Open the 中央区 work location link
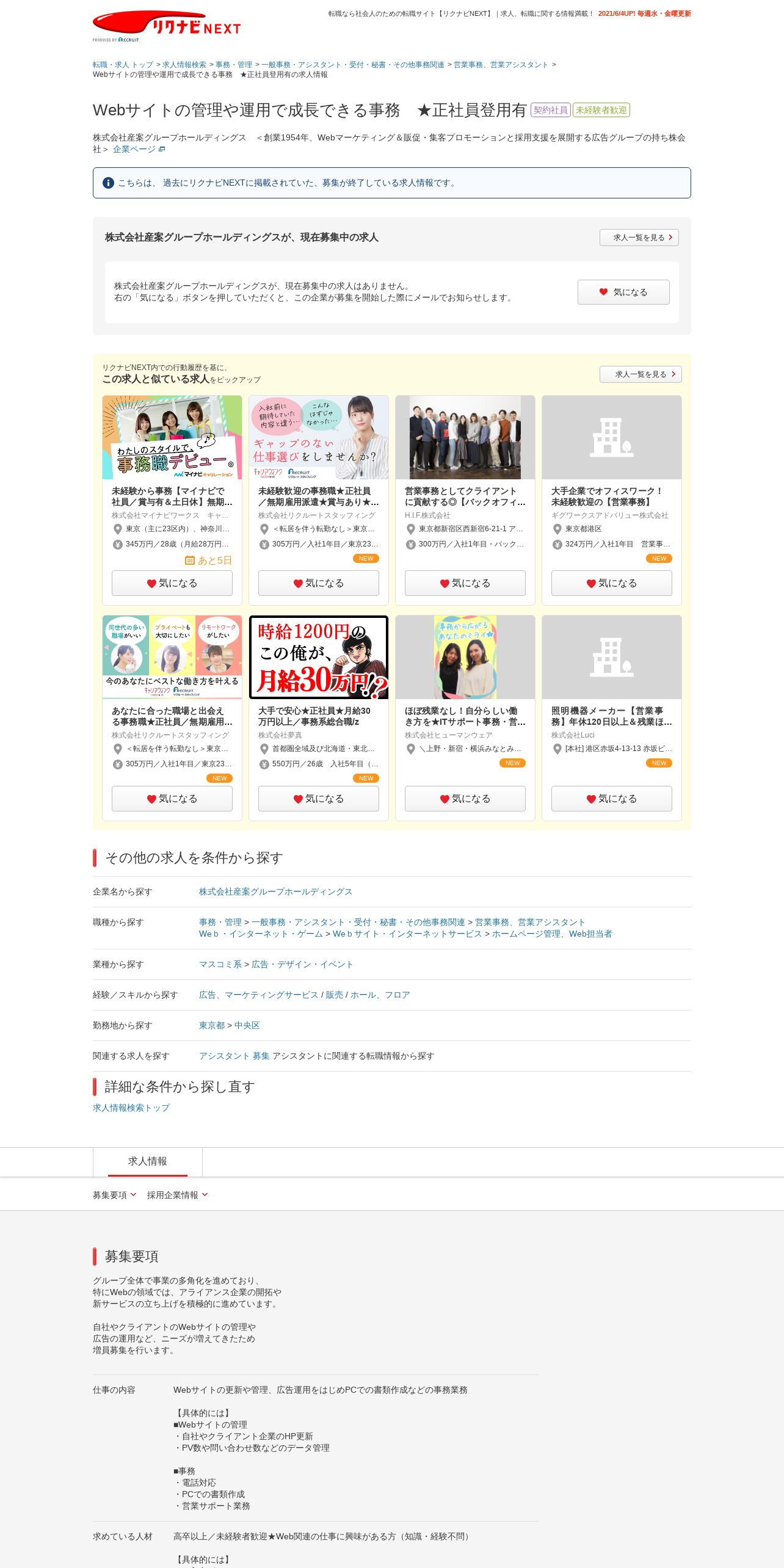 [247, 1025]
